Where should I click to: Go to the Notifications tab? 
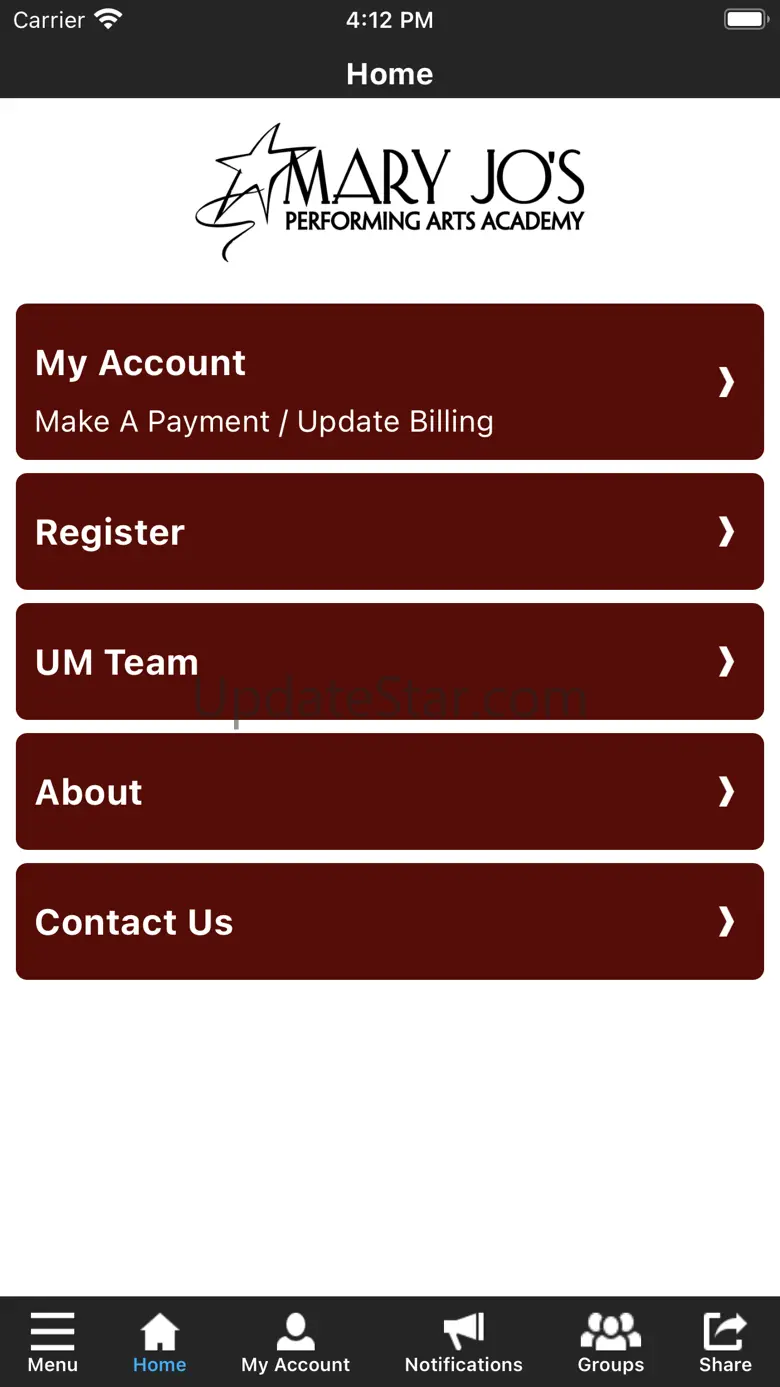(x=463, y=1342)
